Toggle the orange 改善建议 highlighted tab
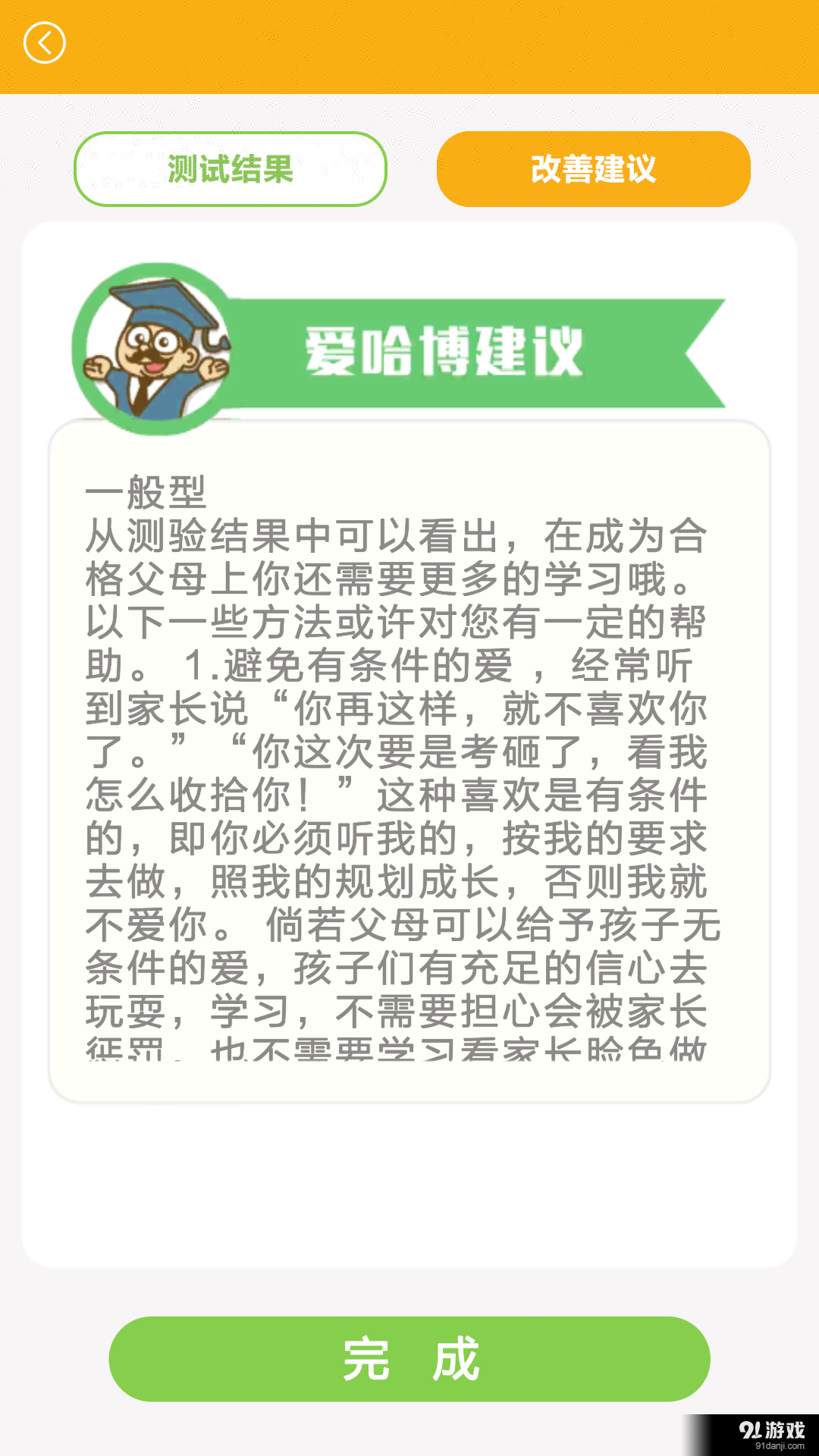819x1456 pixels. pos(594,168)
